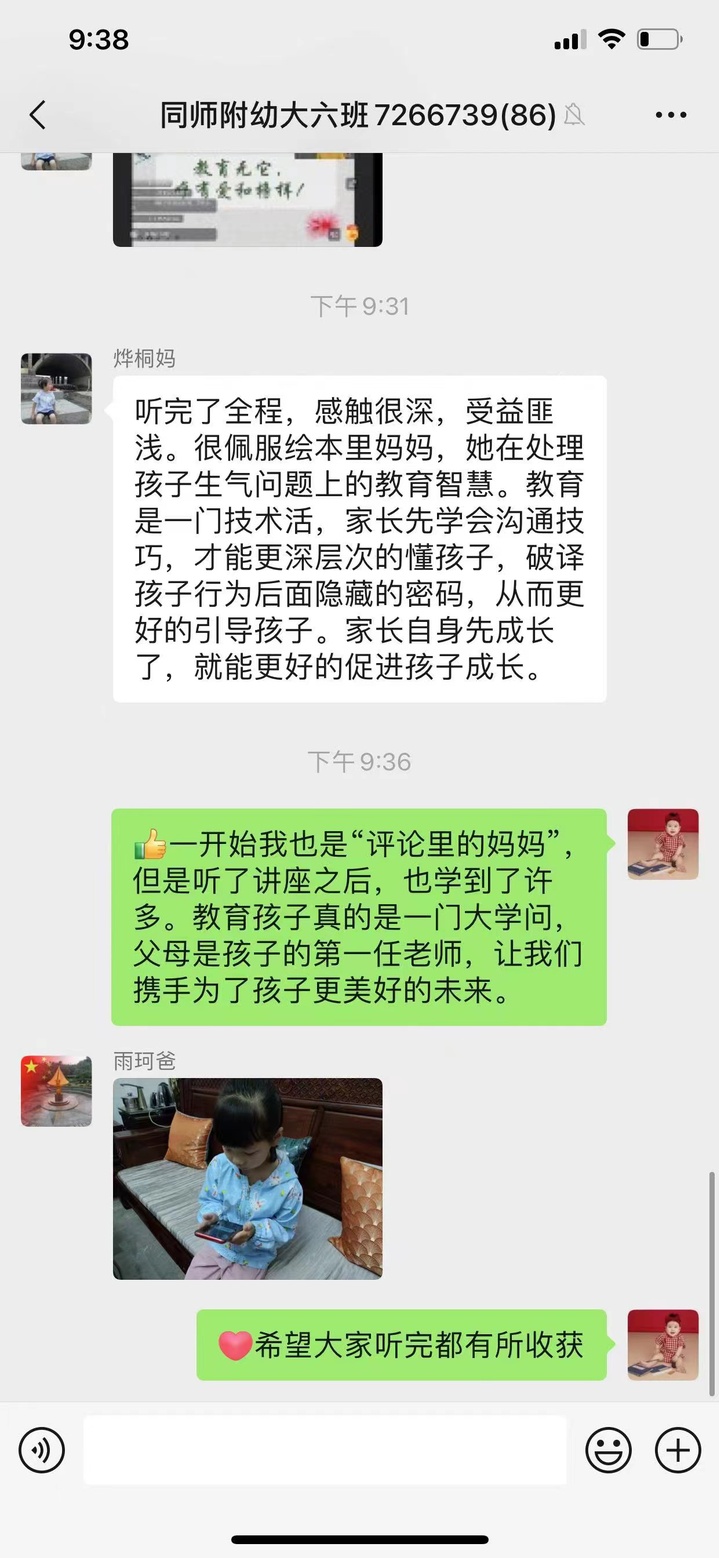This screenshot has width=719, height=1558.
Task: Open my avatar beside the 希望大家听完都有所收获 message
Action: [662, 1345]
